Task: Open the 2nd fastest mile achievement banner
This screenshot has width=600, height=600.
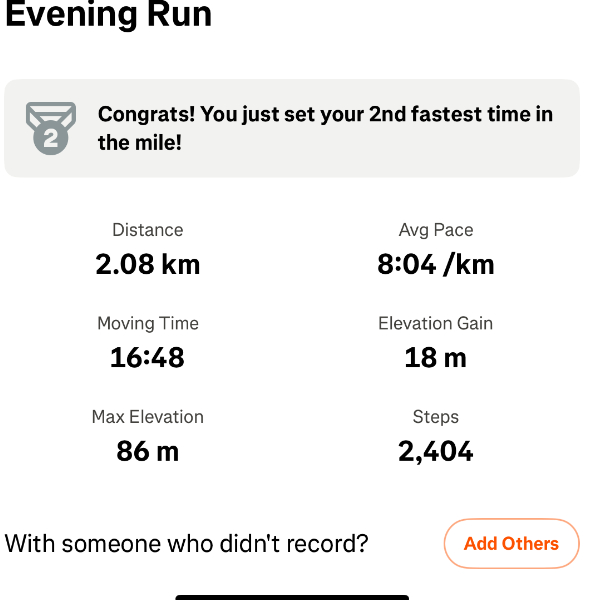Action: click(x=292, y=128)
